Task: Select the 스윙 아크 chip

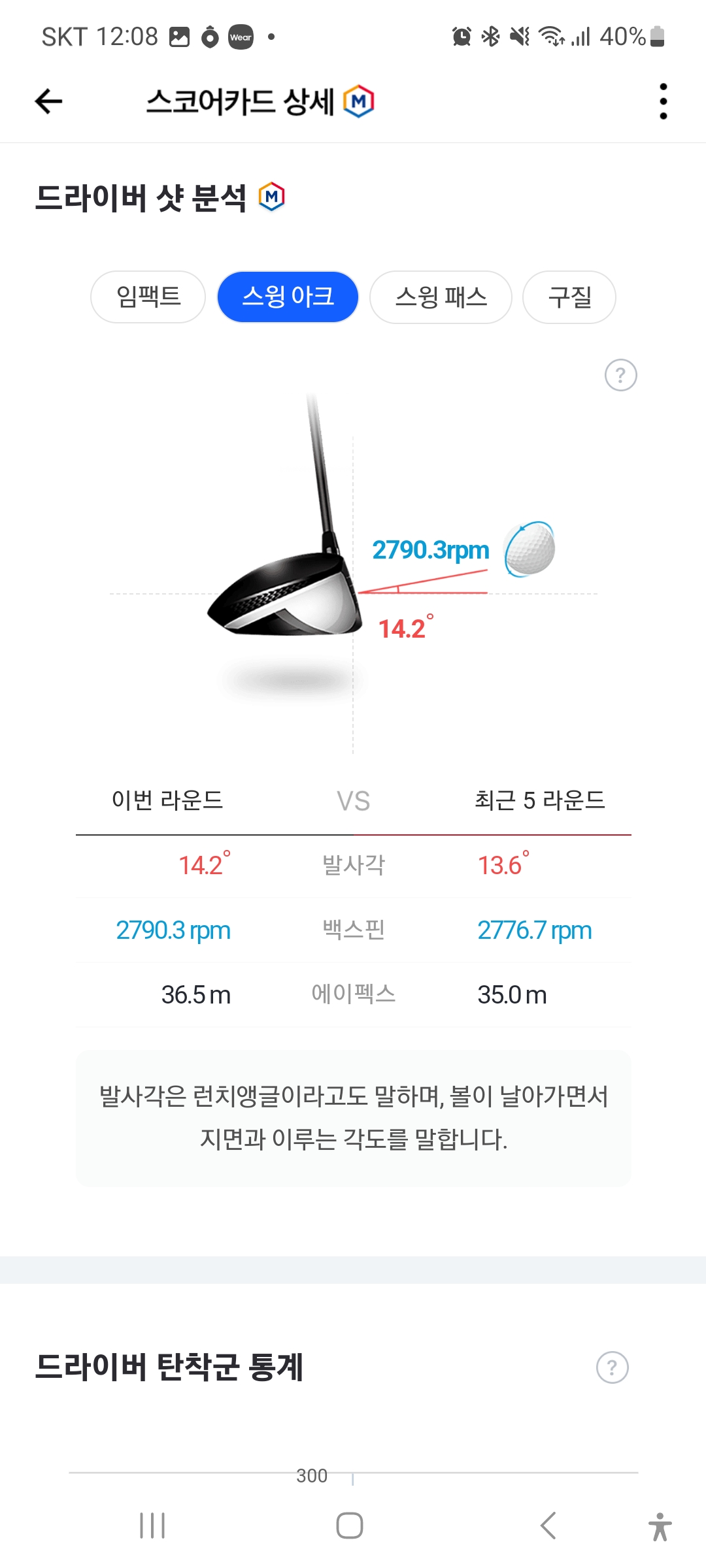Action: (x=288, y=297)
